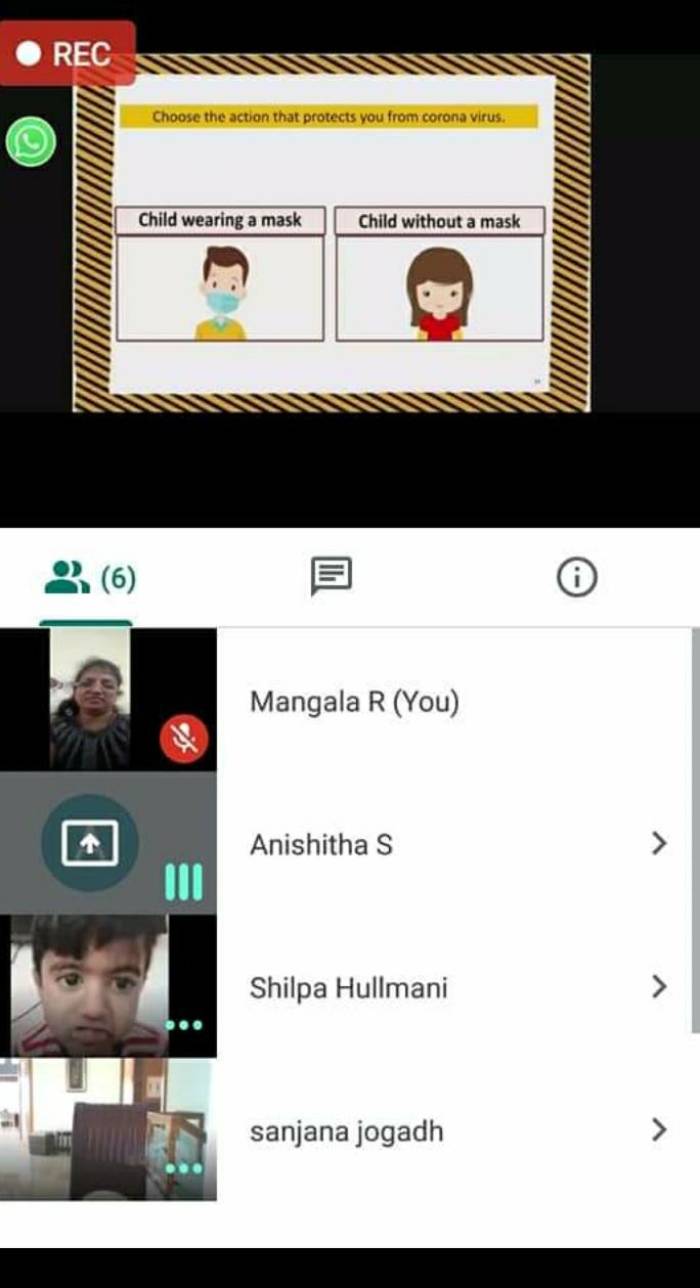Tap the shared presentation video area
The width and height of the screenshot is (700, 1288).
click(332, 235)
